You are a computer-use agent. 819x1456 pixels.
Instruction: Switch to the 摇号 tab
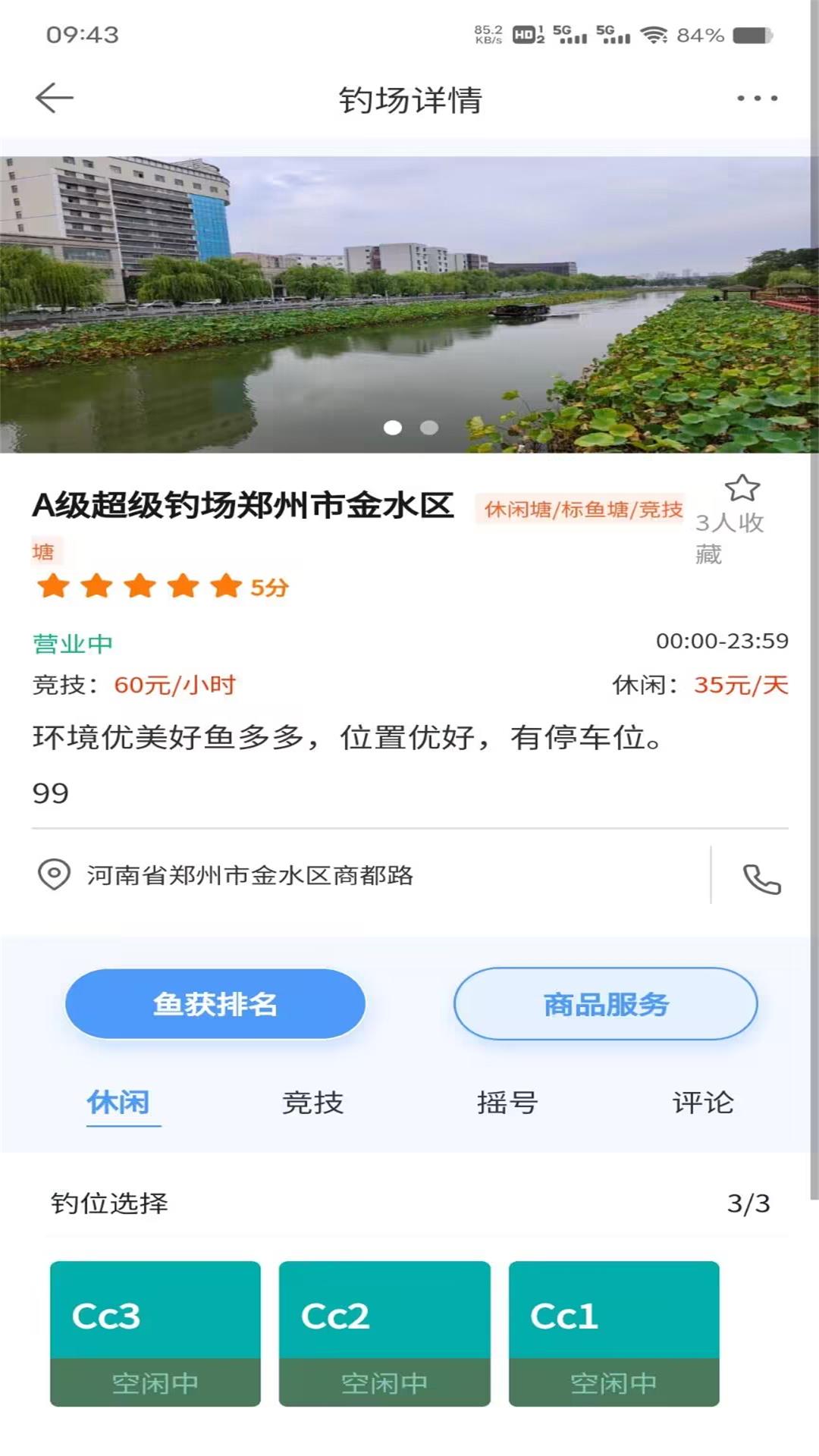click(507, 1102)
